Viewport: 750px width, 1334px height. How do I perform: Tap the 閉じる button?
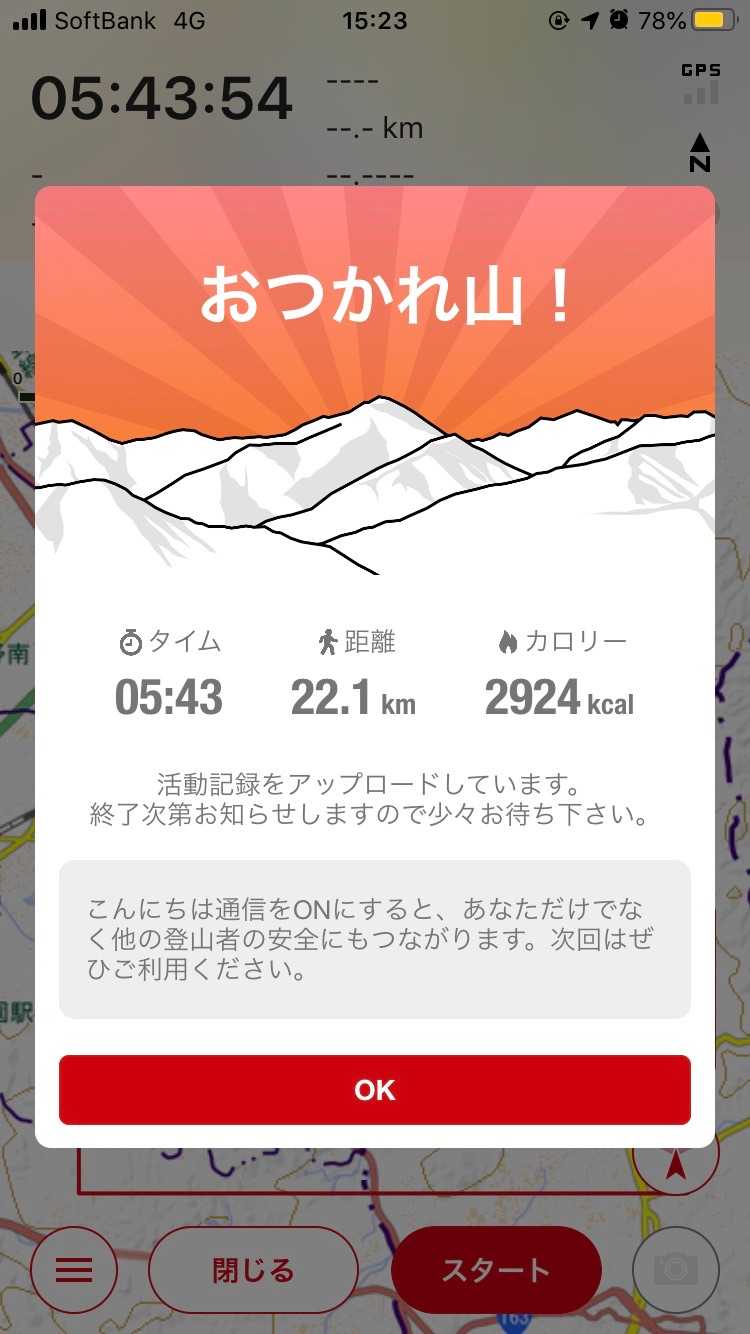click(x=253, y=1270)
